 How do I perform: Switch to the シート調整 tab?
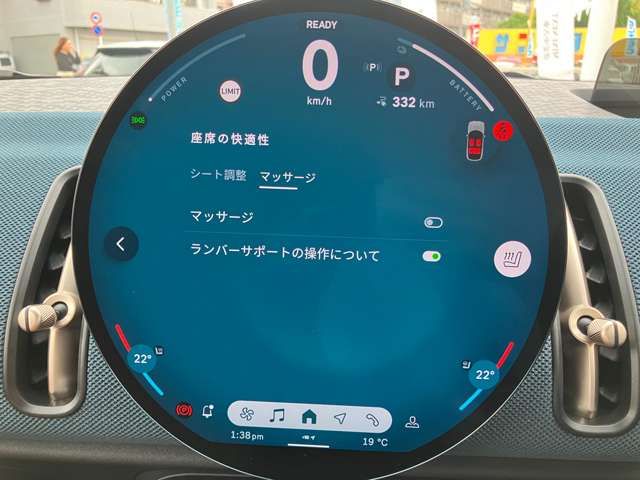coord(217,175)
